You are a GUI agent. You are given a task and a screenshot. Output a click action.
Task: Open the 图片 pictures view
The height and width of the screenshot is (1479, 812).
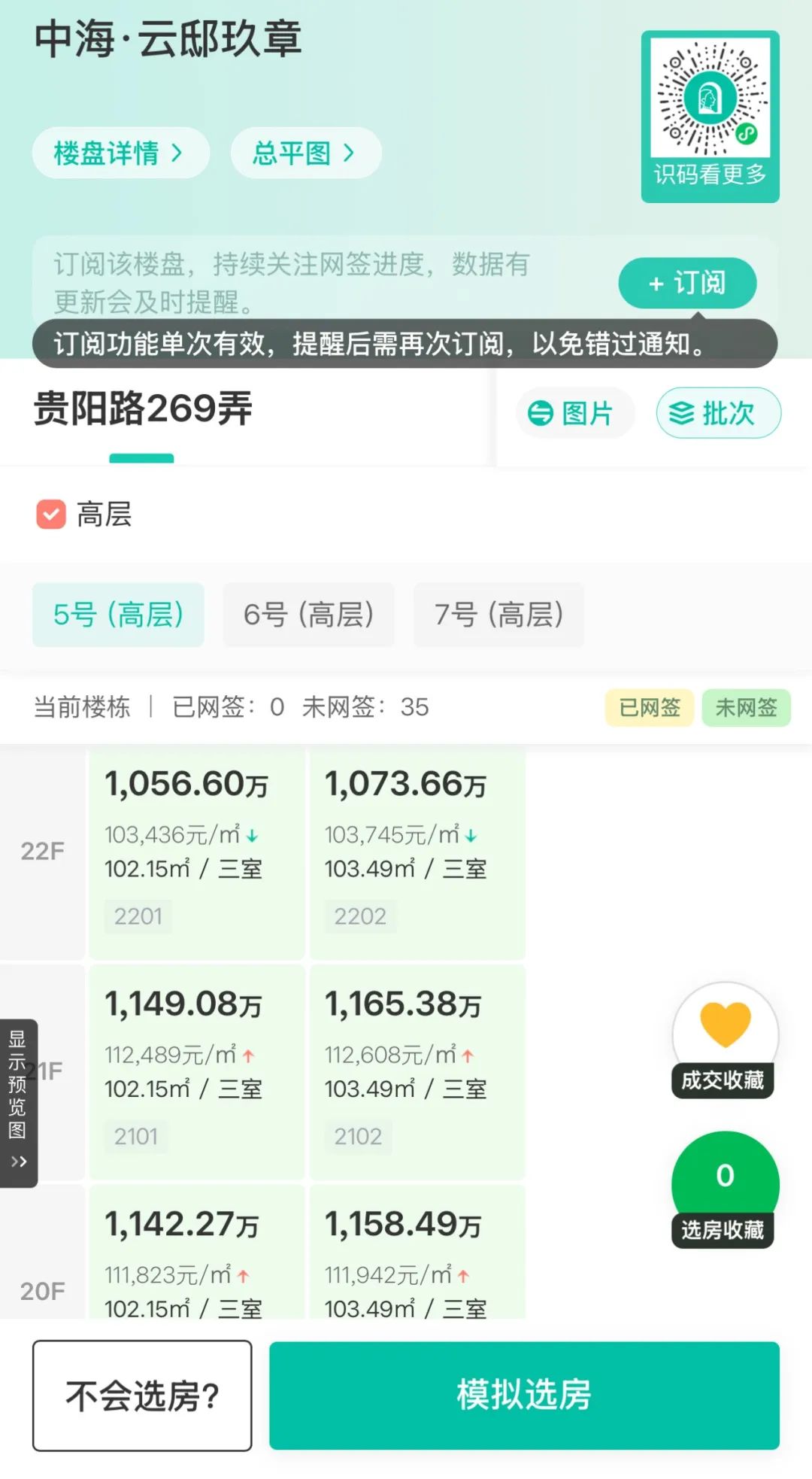574,413
